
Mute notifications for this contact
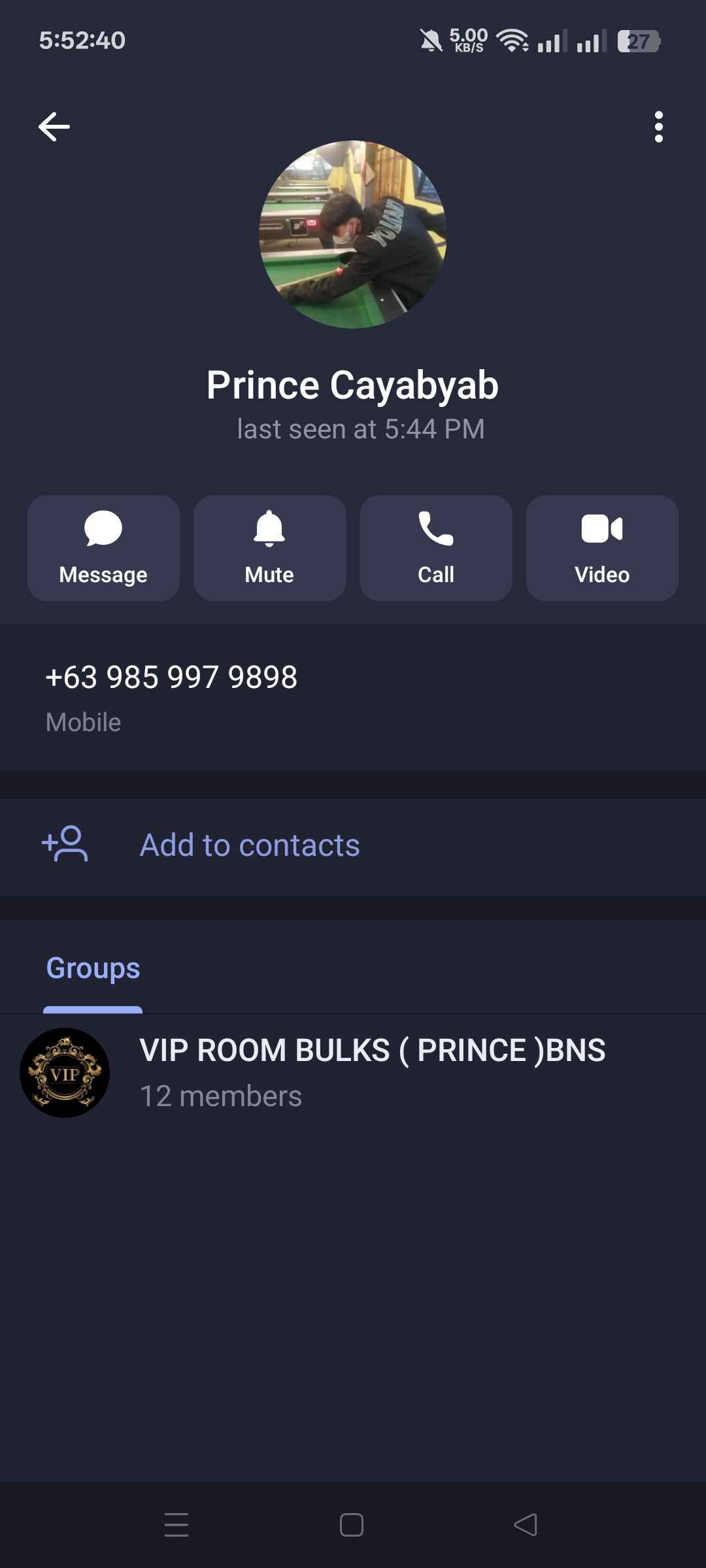[269, 548]
